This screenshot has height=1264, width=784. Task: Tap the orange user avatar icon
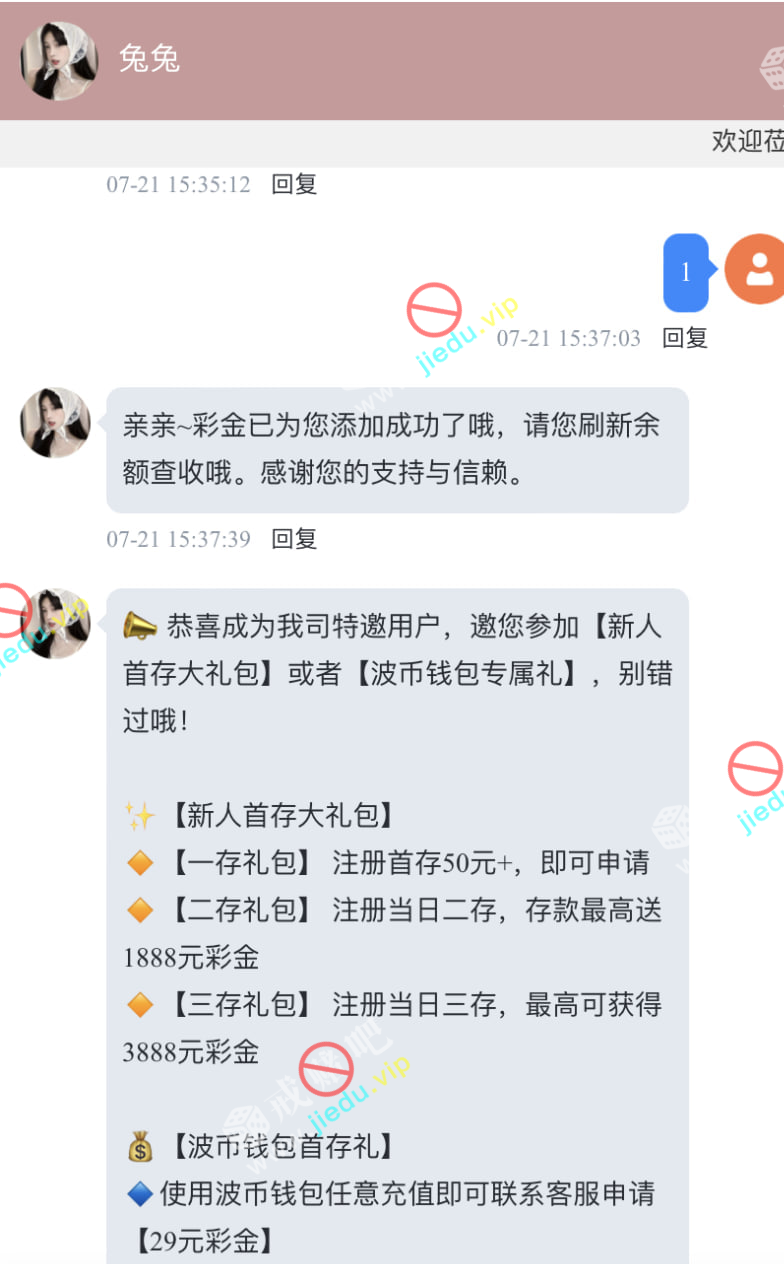[757, 269]
